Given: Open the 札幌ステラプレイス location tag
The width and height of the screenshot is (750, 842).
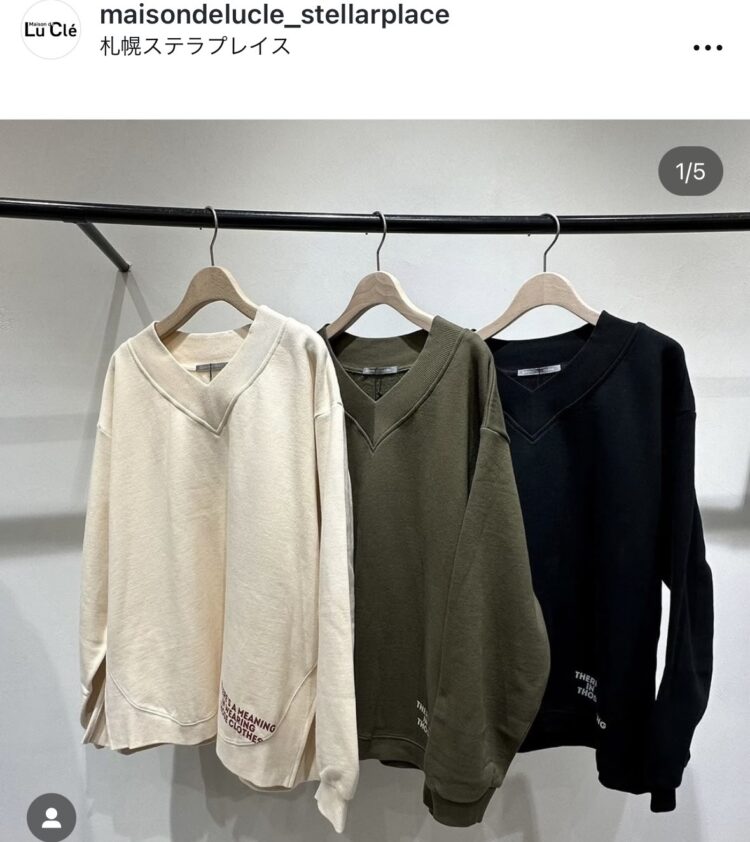Looking at the screenshot, I should point(196,47).
